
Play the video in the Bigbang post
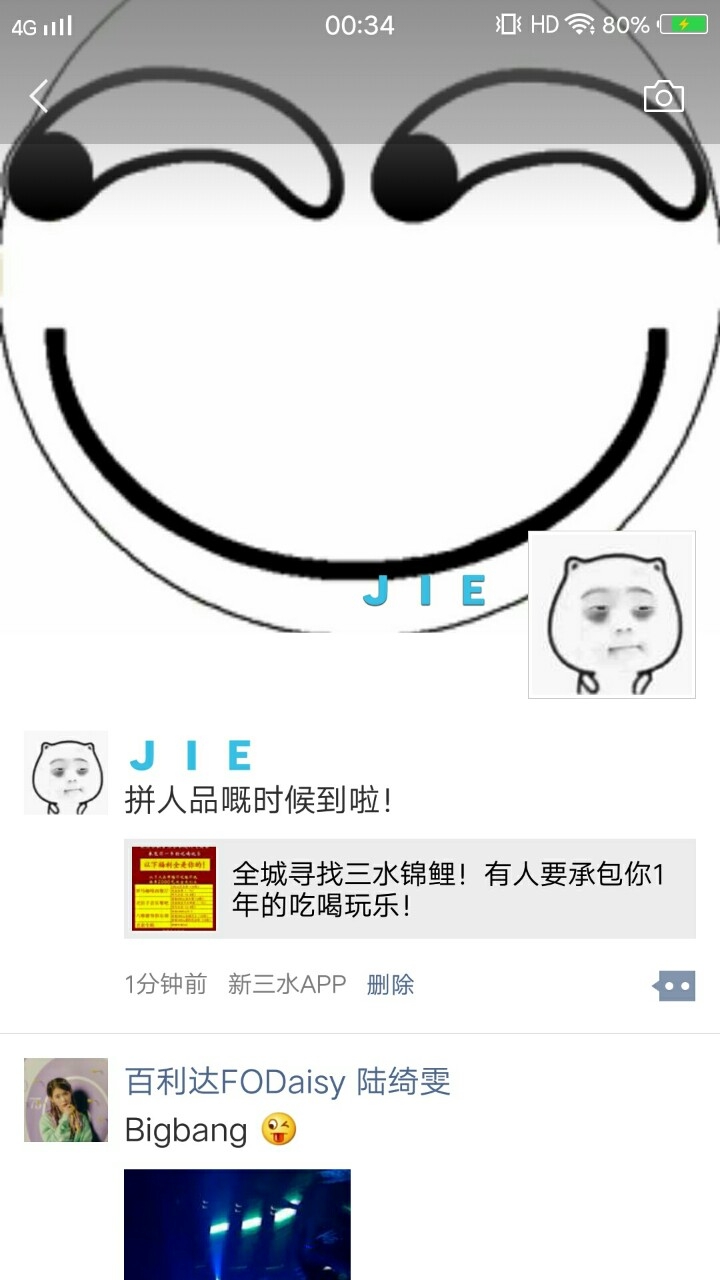(237, 1225)
